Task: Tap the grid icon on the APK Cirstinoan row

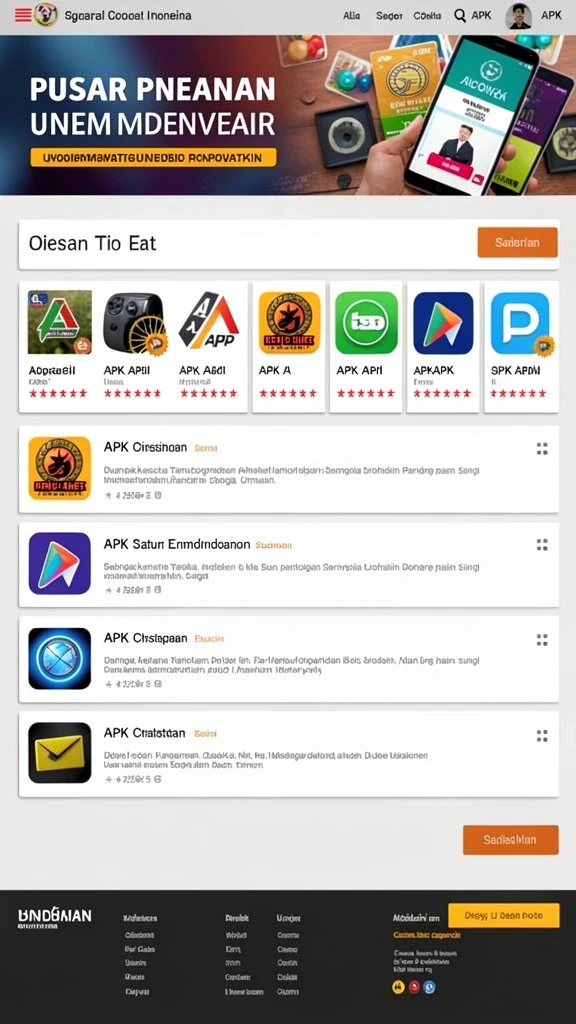Action: [542, 449]
